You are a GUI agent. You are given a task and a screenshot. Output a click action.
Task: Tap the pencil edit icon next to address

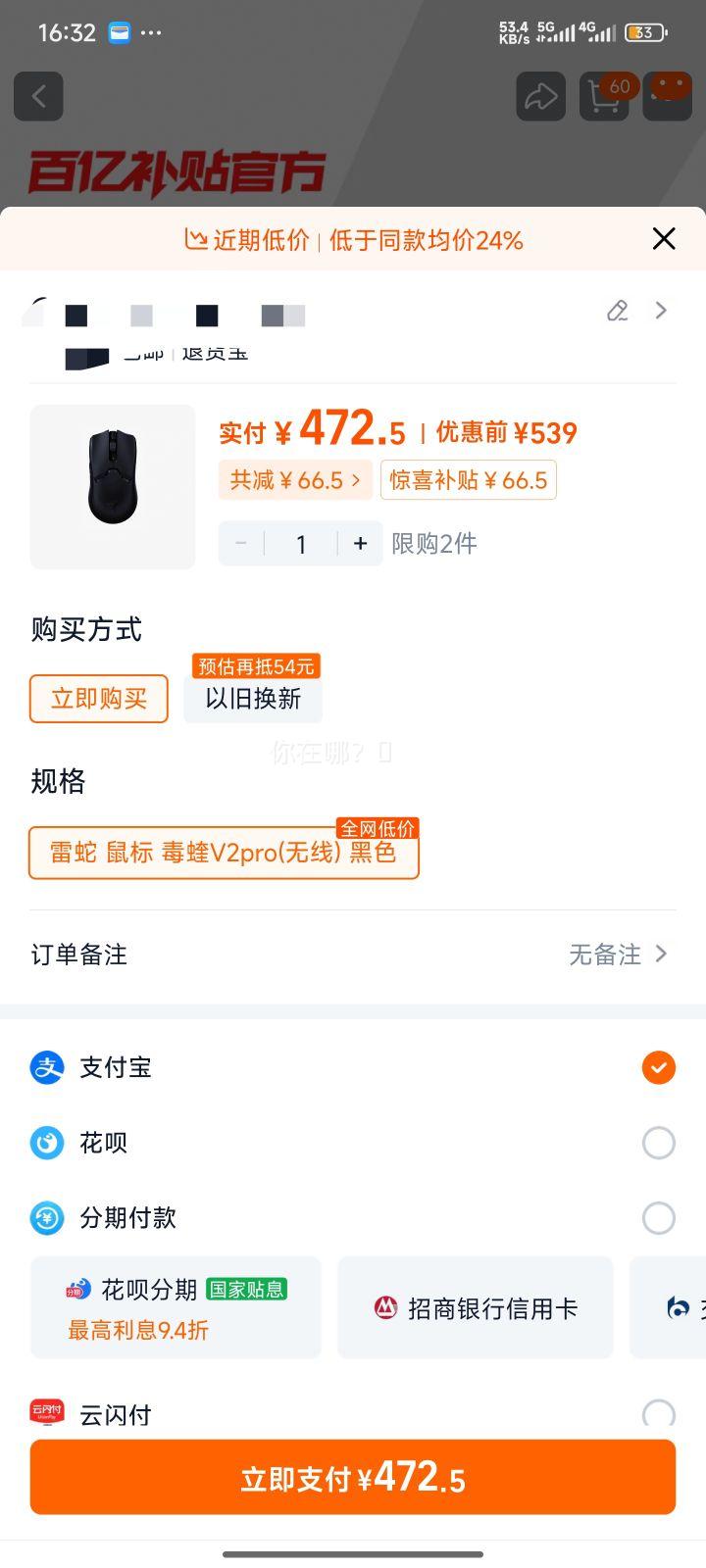click(x=616, y=311)
